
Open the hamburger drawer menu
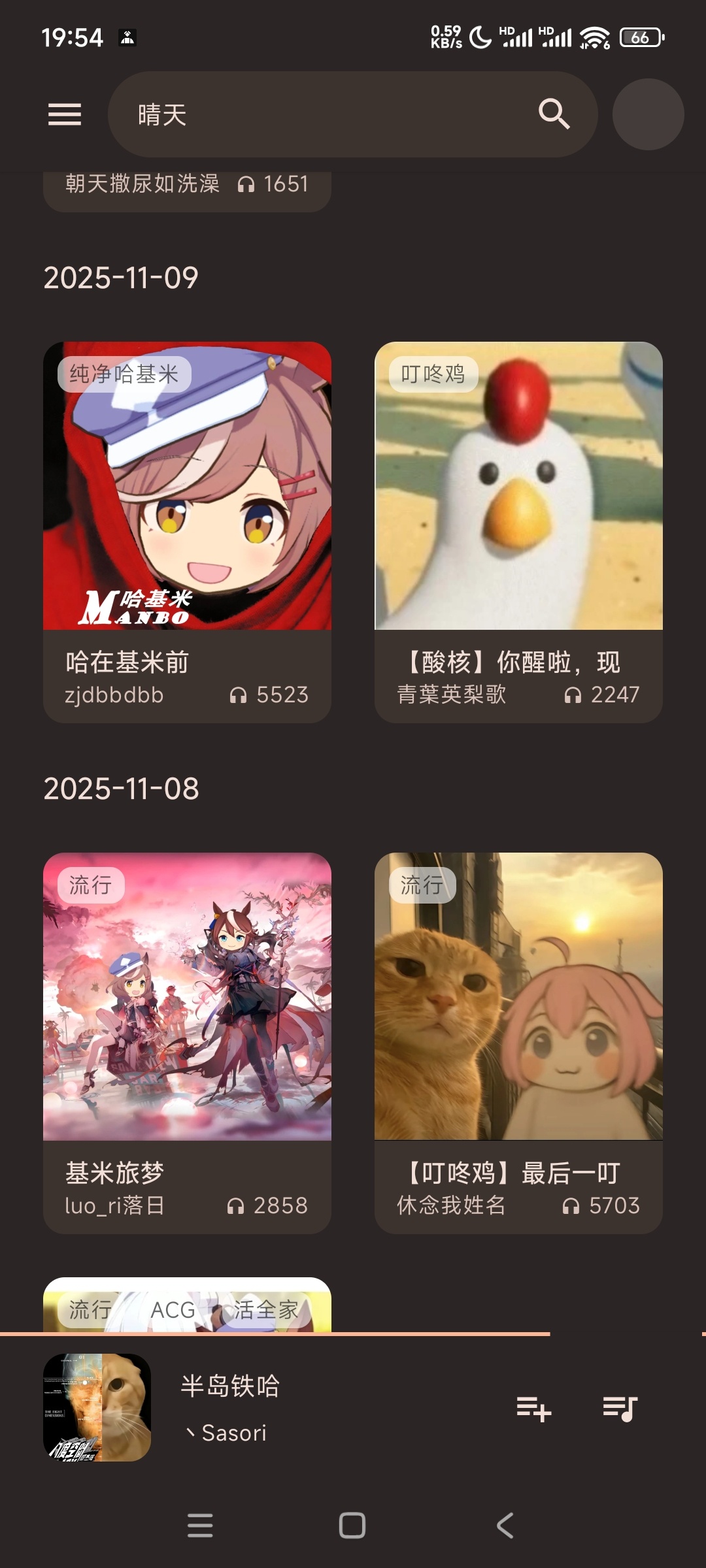pos(65,114)
